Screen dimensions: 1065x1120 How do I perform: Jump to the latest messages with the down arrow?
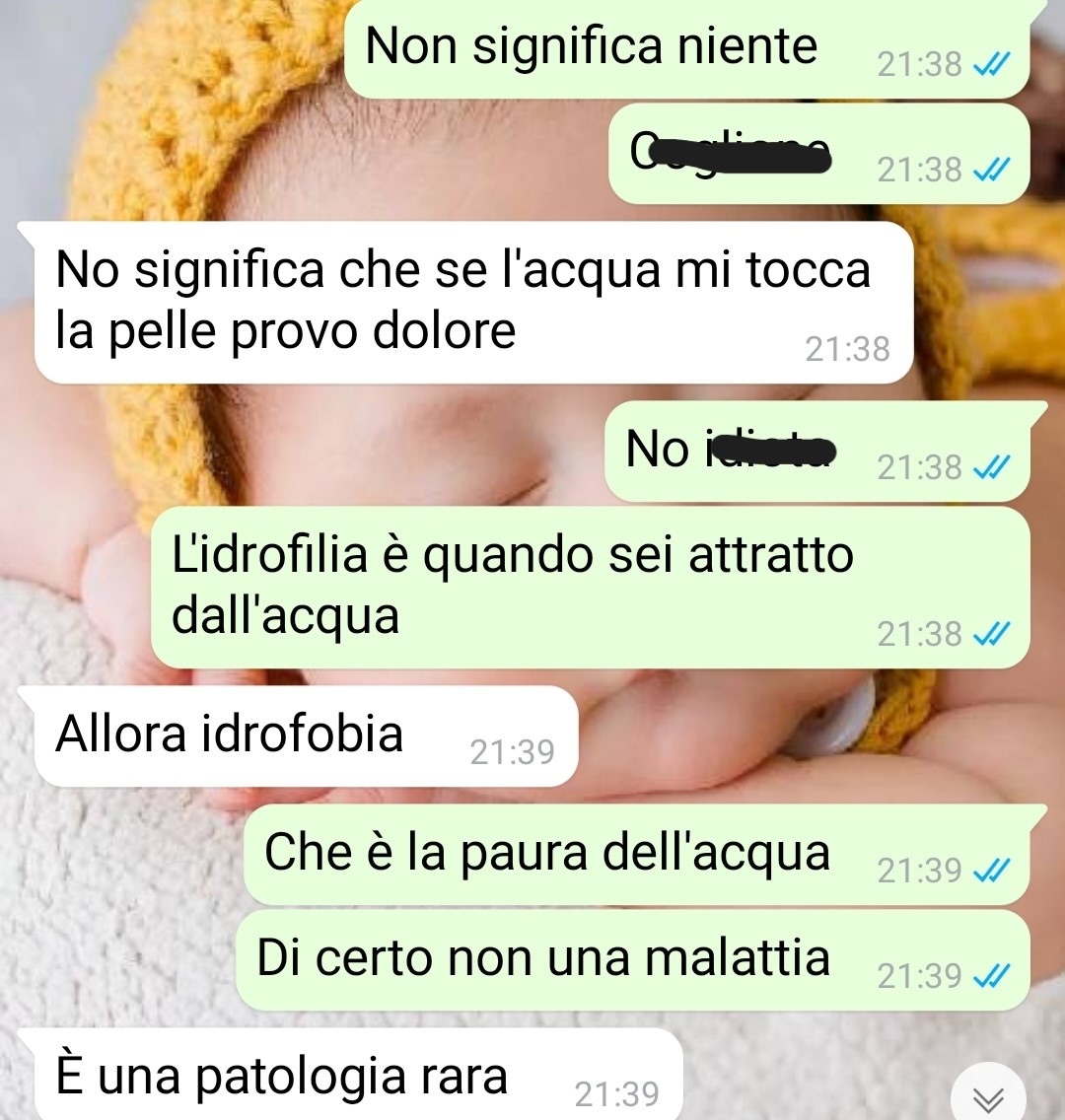click(x=988, y=1096)
